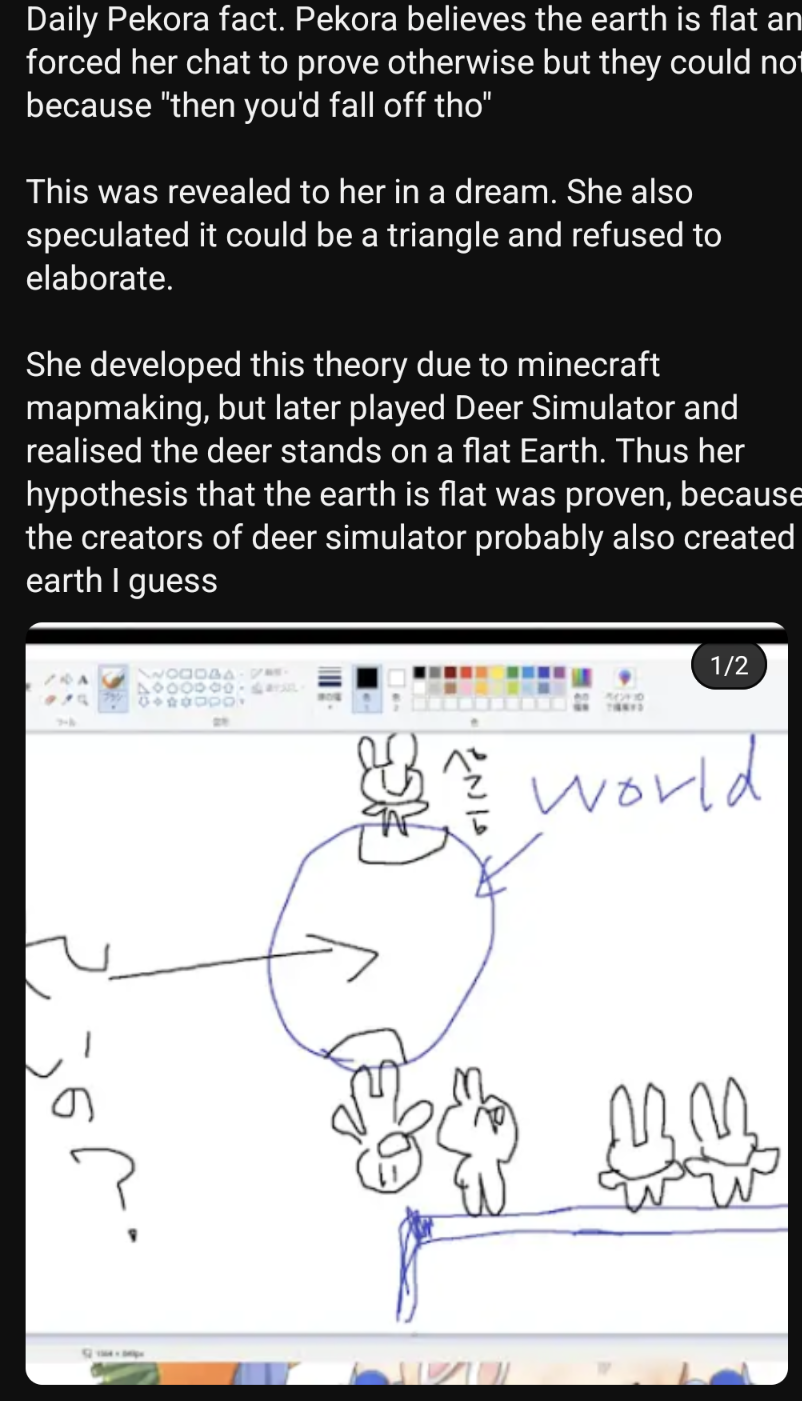The width and height of the screenshot is (802, 1401).
Task: Open the attached Pekora world drawing image
Action: [405, 1000]
